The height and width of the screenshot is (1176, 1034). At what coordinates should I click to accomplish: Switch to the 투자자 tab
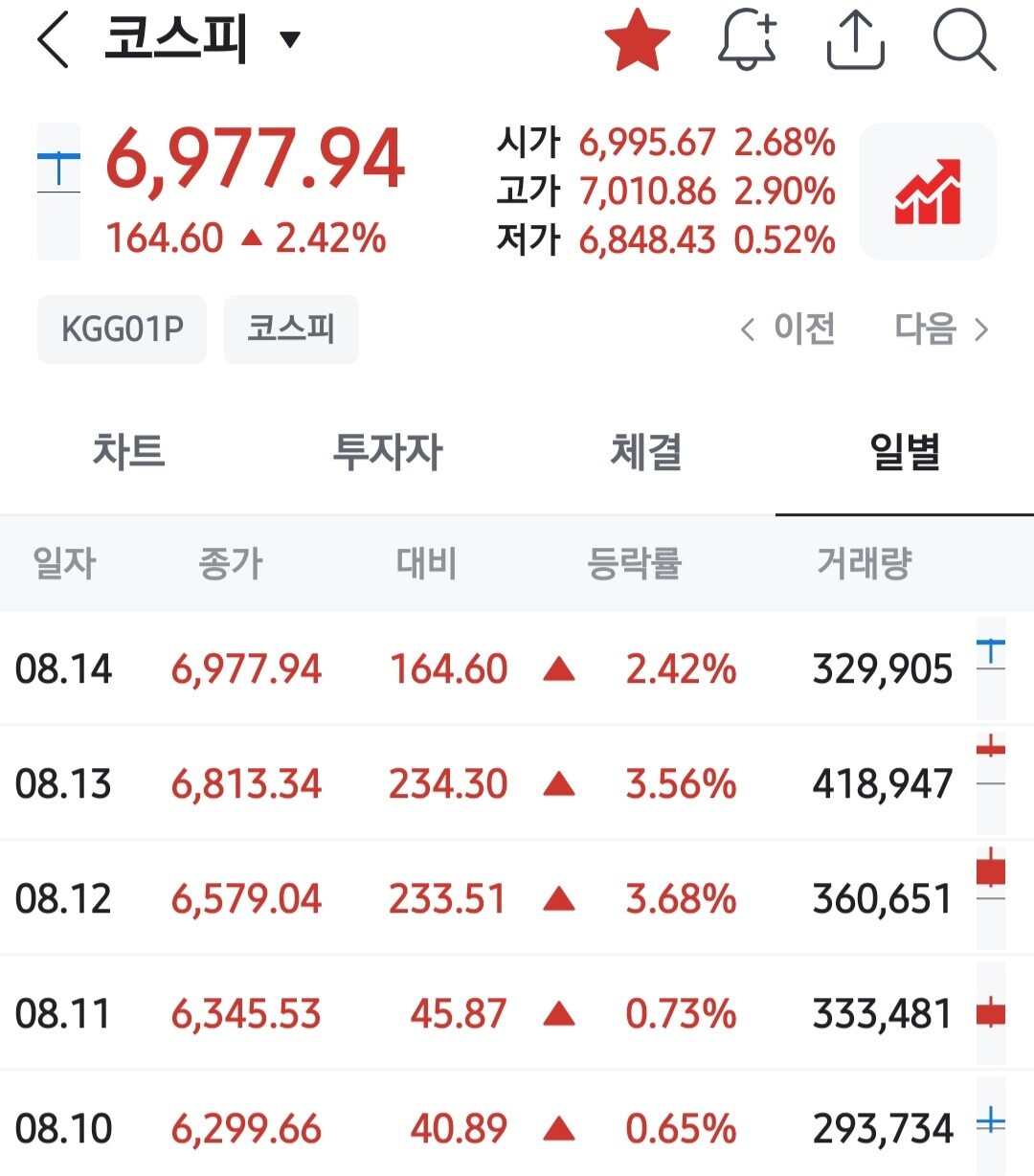[388, 451]
